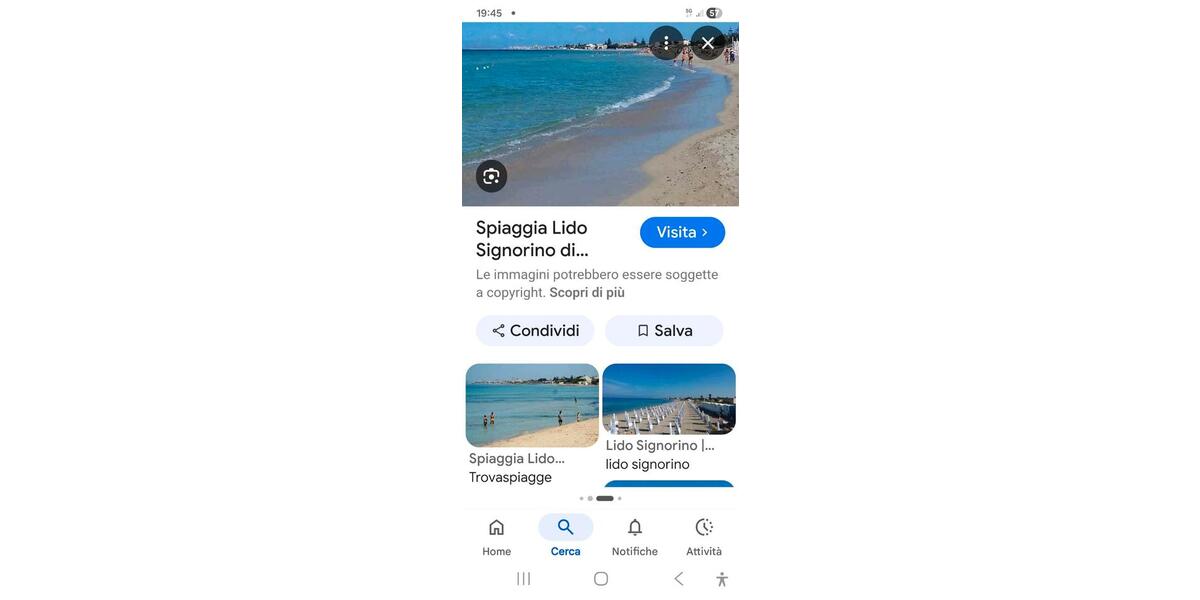Tap the Visita button
This screenshot has width=1200, height=600.
pyautogui.click(x=682, y=232)
